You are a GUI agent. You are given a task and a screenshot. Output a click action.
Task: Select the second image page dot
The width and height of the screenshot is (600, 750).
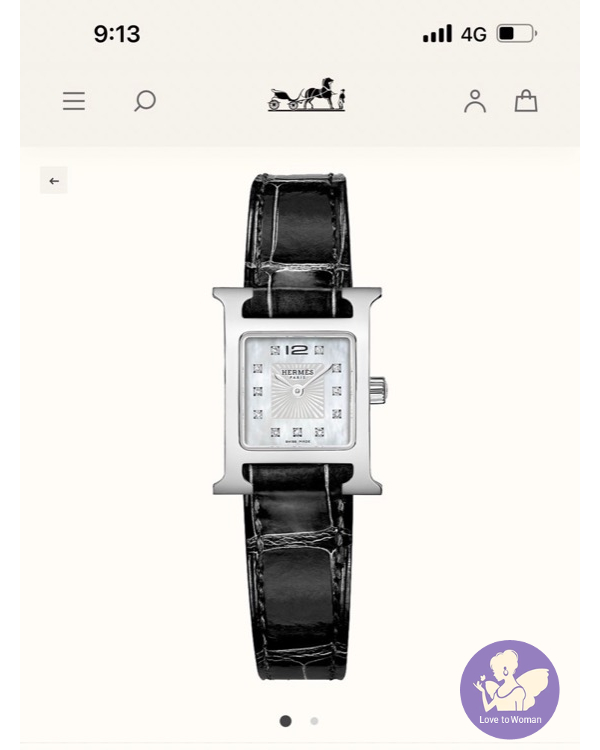(x=314, y=721)
